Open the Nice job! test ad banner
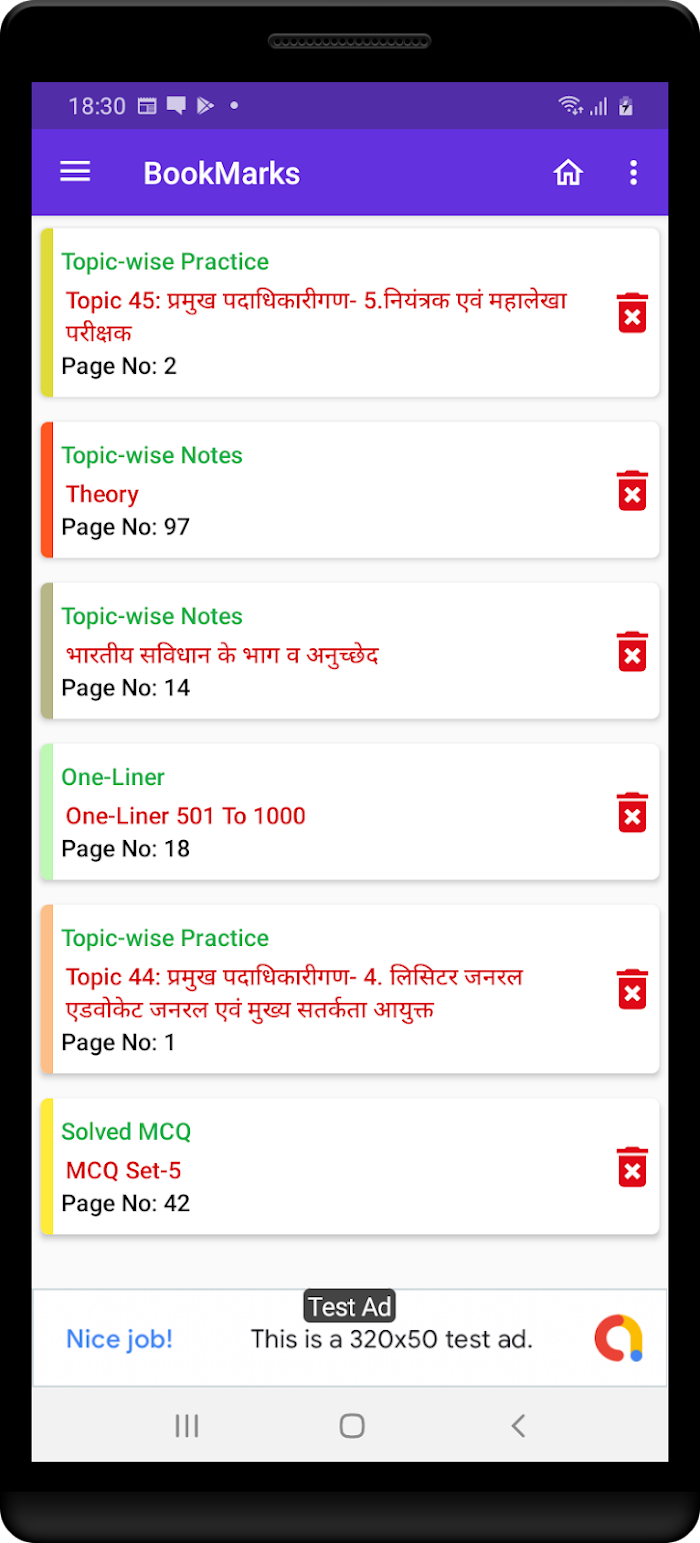This screenshot has height=1543, width=700. [x=350, y=1338]
